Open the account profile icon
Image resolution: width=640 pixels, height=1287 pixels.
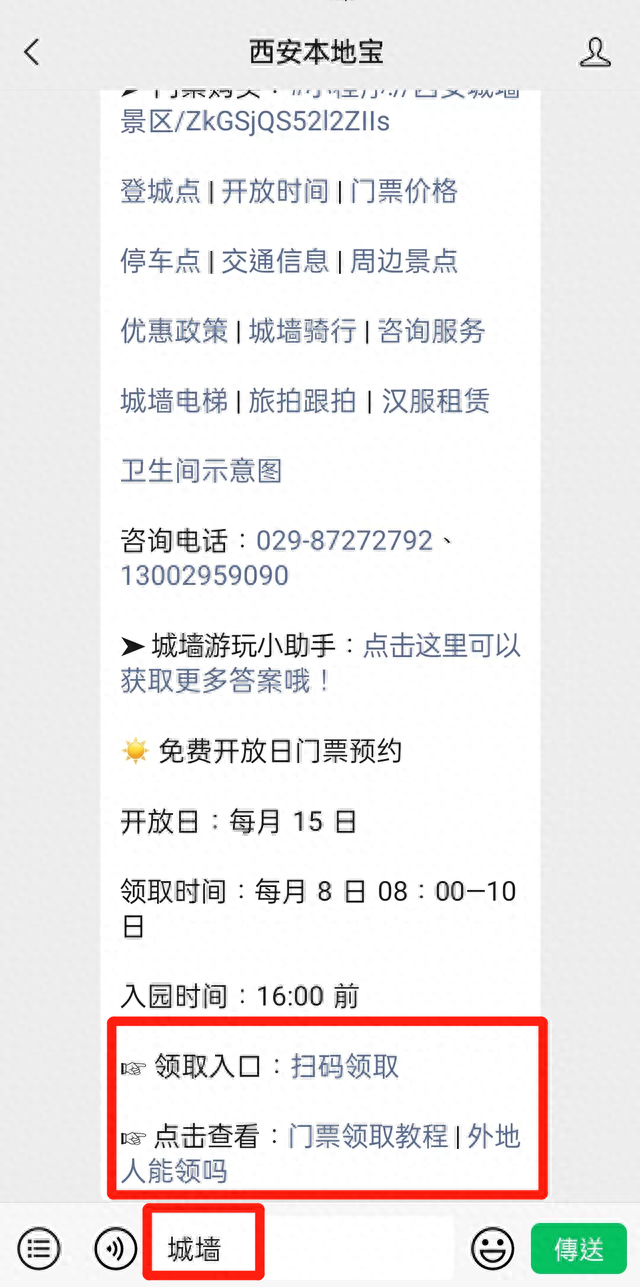[595, 52]
